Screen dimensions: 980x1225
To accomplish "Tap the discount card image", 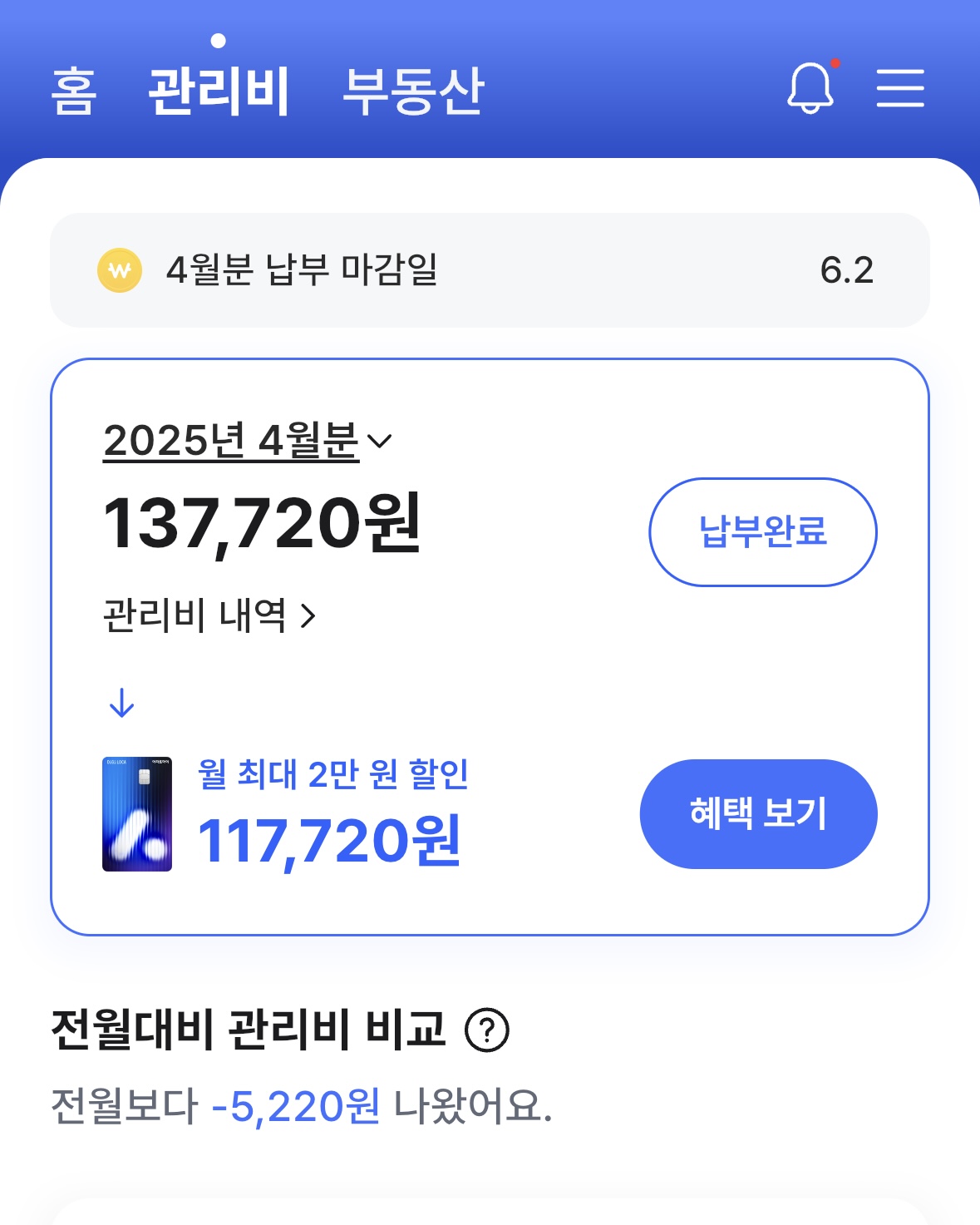I will click(137, 814).
